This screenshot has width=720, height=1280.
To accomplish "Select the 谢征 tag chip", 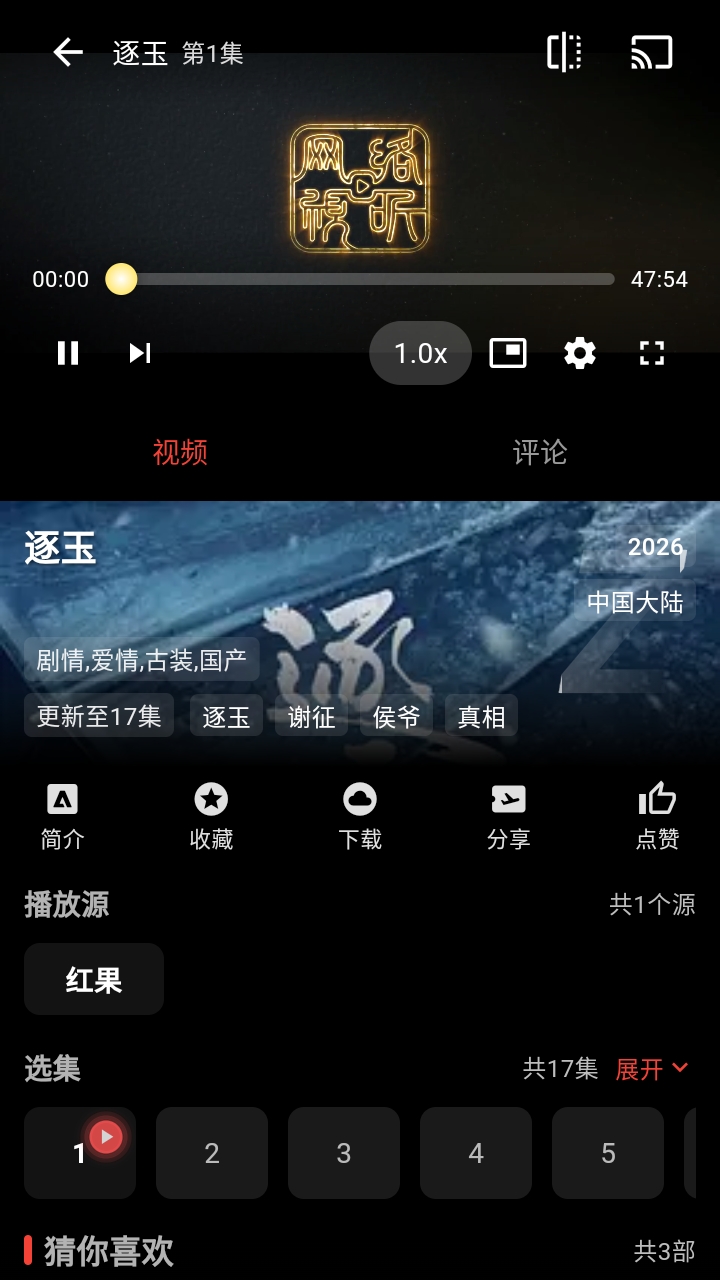I will [x=312, y=716].
